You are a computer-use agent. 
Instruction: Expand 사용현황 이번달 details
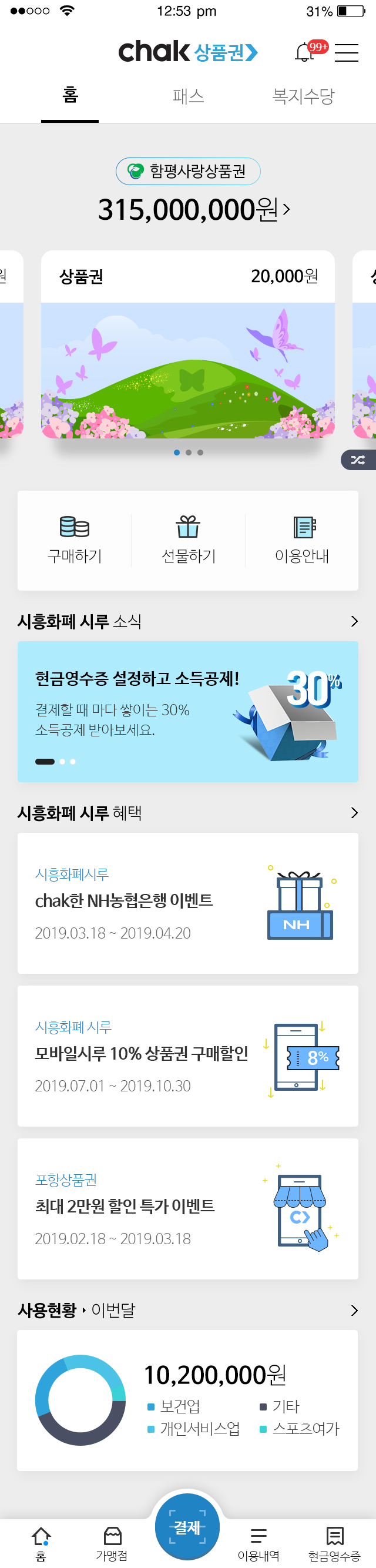354,1311
